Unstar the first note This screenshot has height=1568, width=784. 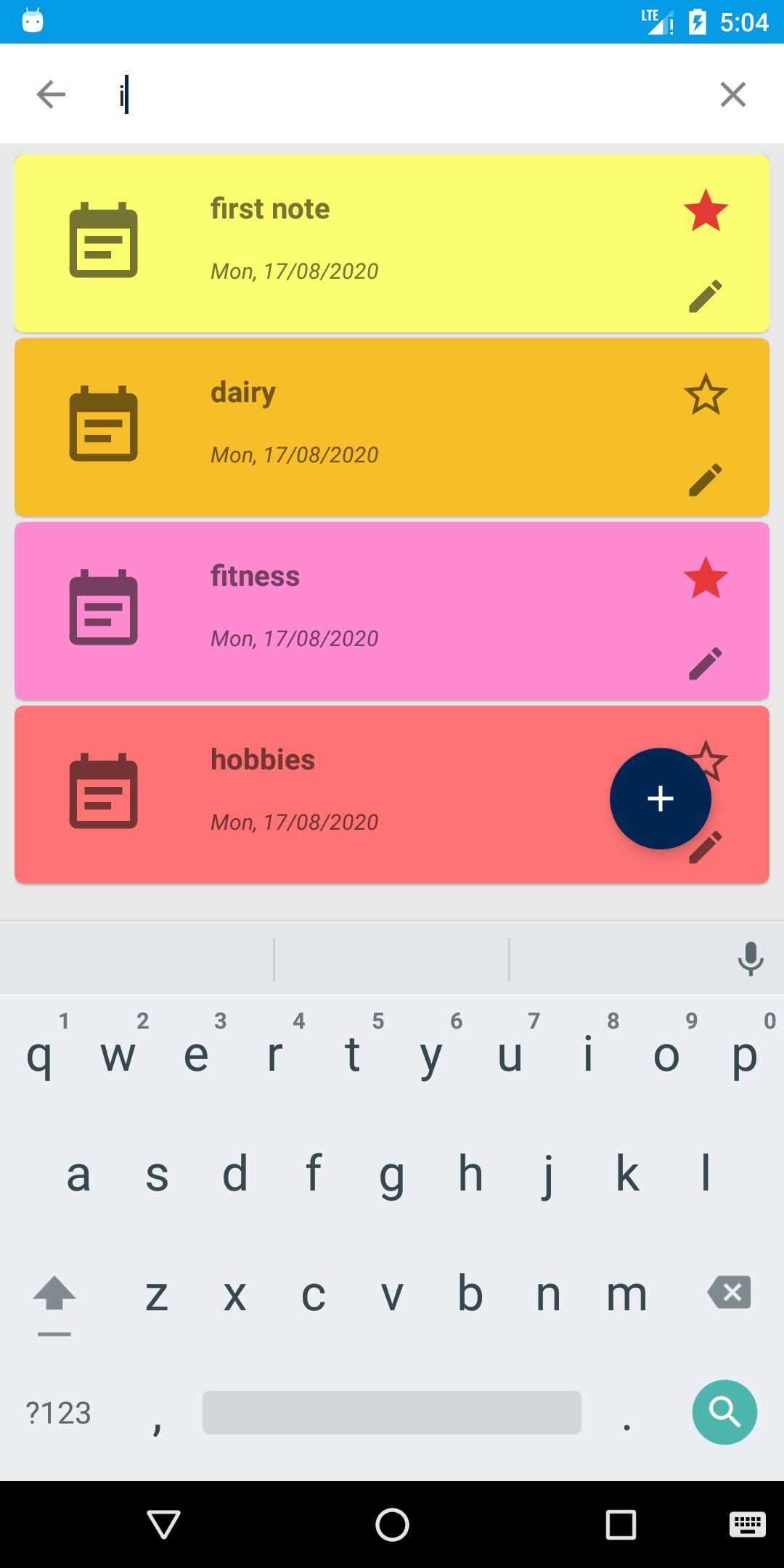point(705,211)
